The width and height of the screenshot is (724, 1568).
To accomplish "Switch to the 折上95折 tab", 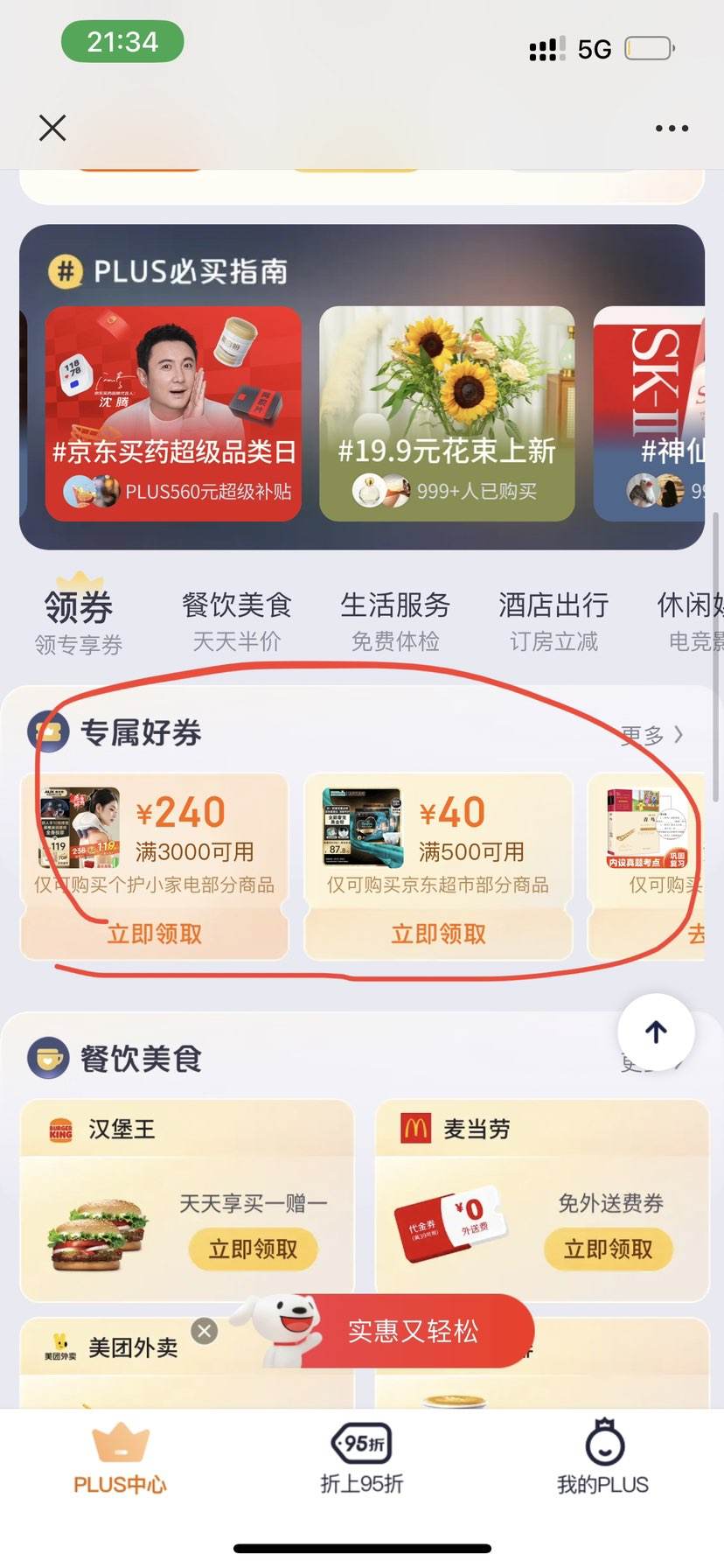I will click(362, 1459).
